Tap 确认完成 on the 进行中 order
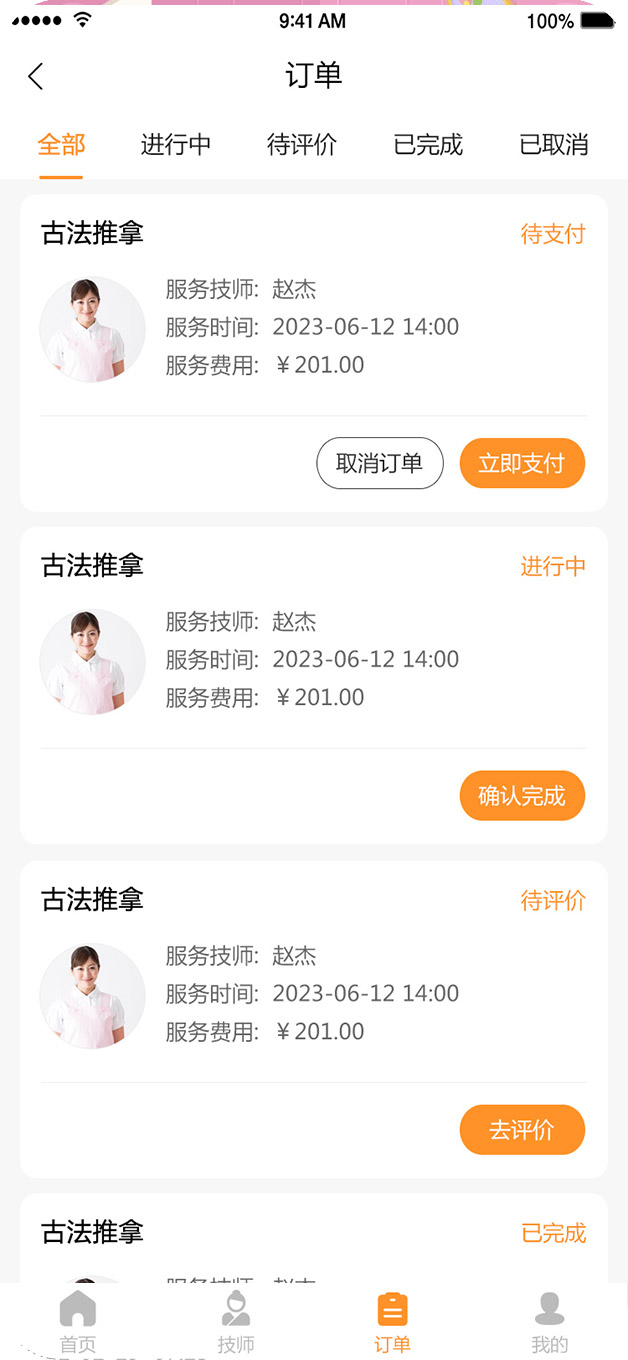The width and height of the screenshot is (628, 1360). [x=522, y=796]
